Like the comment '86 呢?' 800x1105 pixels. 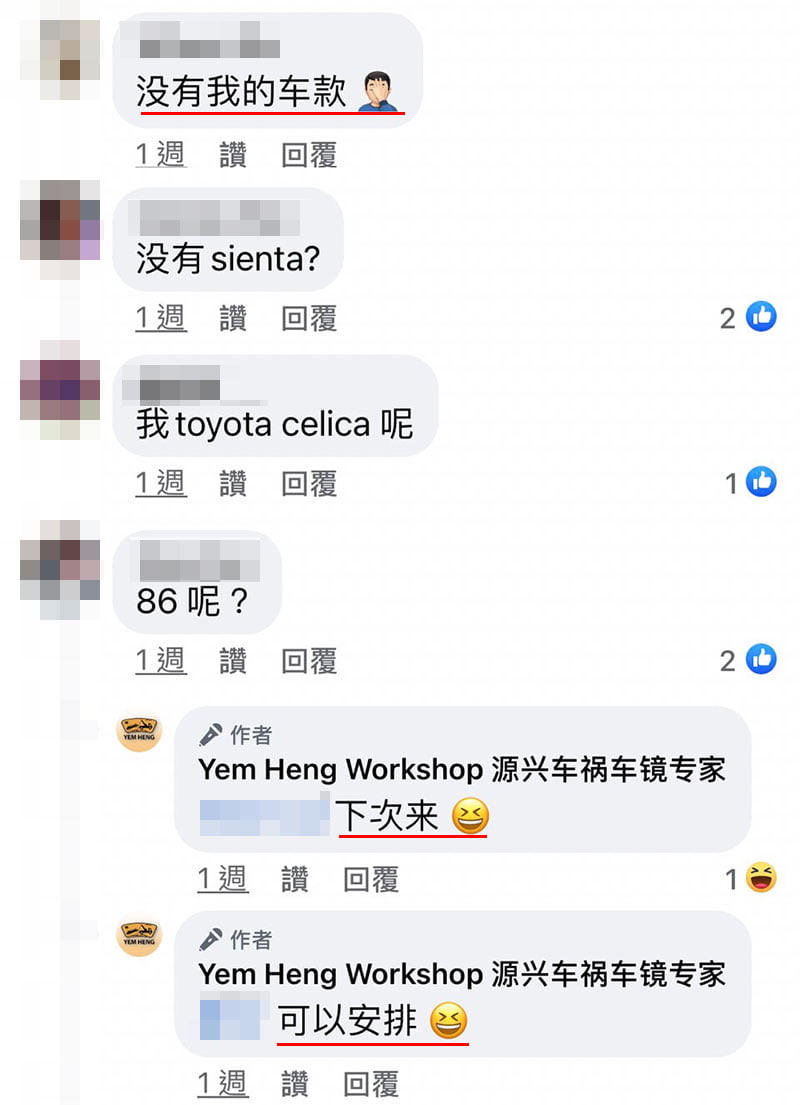click(233, 660)
